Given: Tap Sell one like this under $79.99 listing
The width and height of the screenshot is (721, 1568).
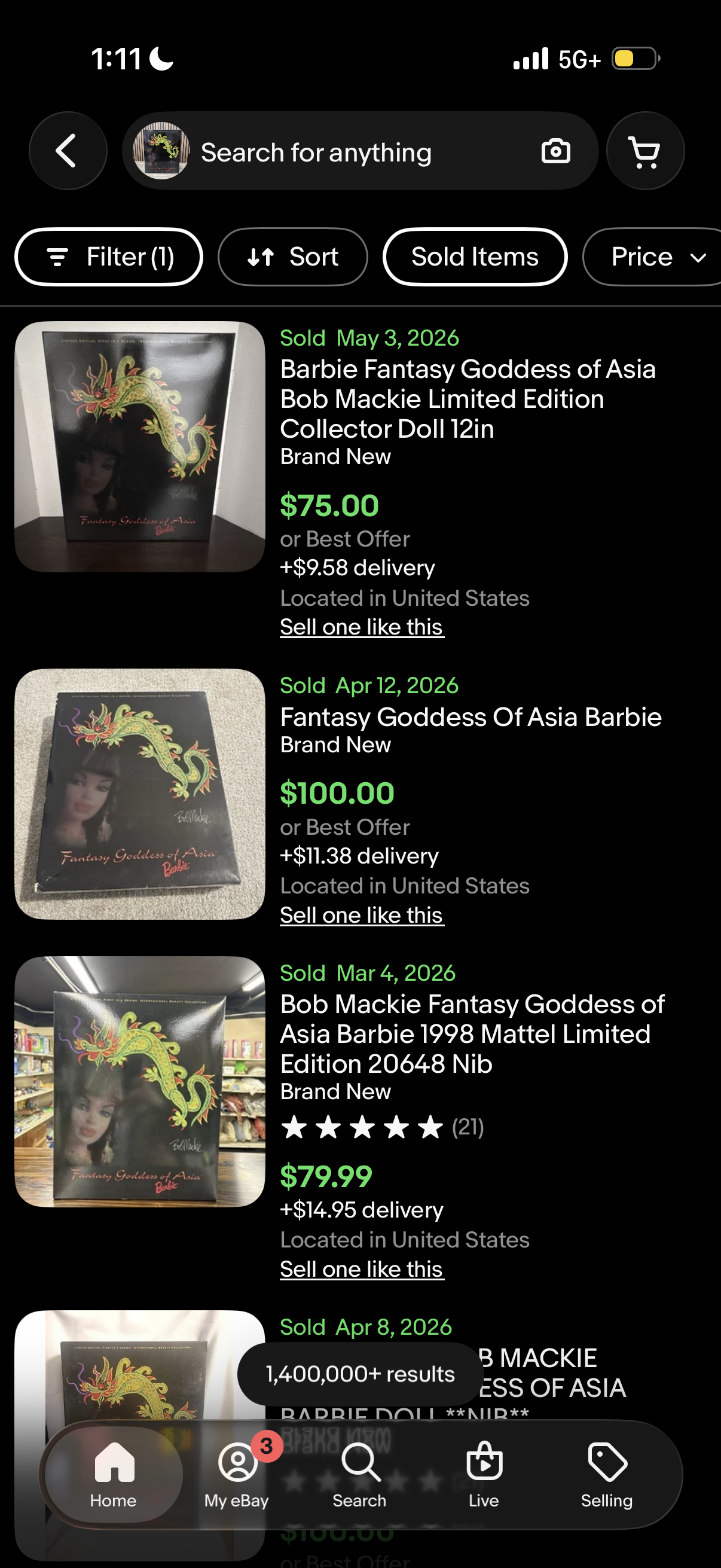Looking at the screenshot, I should click(x=362, y=1269).
